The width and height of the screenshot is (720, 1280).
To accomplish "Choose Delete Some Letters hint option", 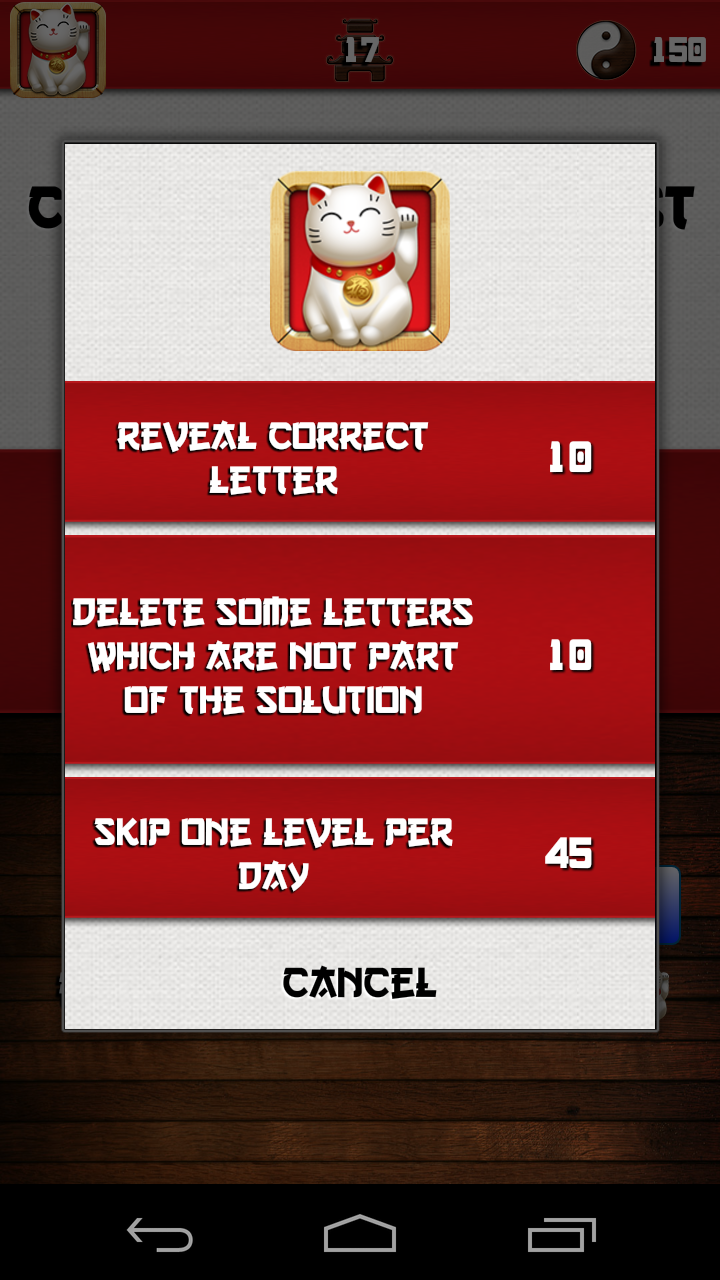I will pyautogui.click(x=360, y=655).
